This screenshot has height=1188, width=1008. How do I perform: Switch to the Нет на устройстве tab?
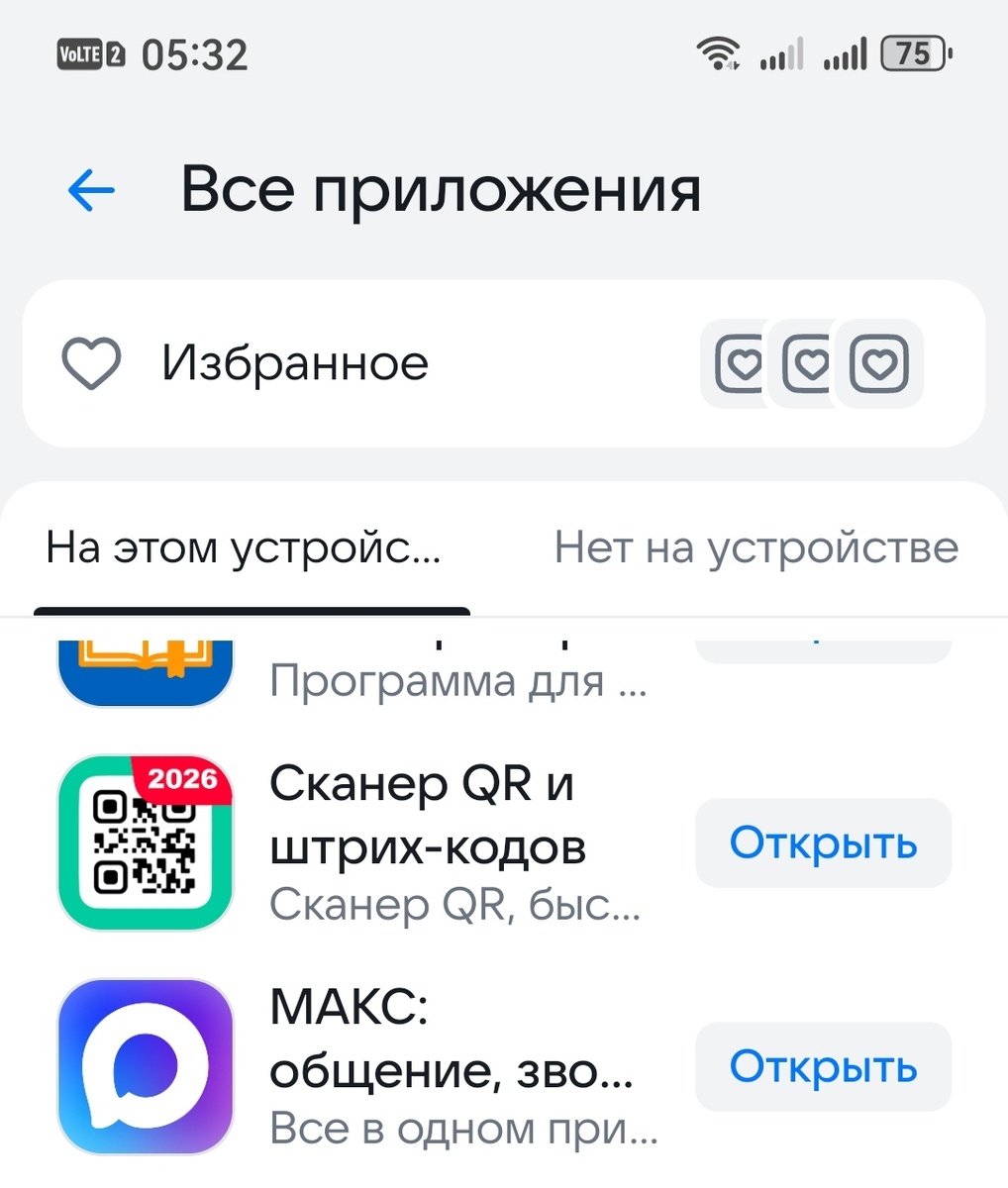[756, 546]
